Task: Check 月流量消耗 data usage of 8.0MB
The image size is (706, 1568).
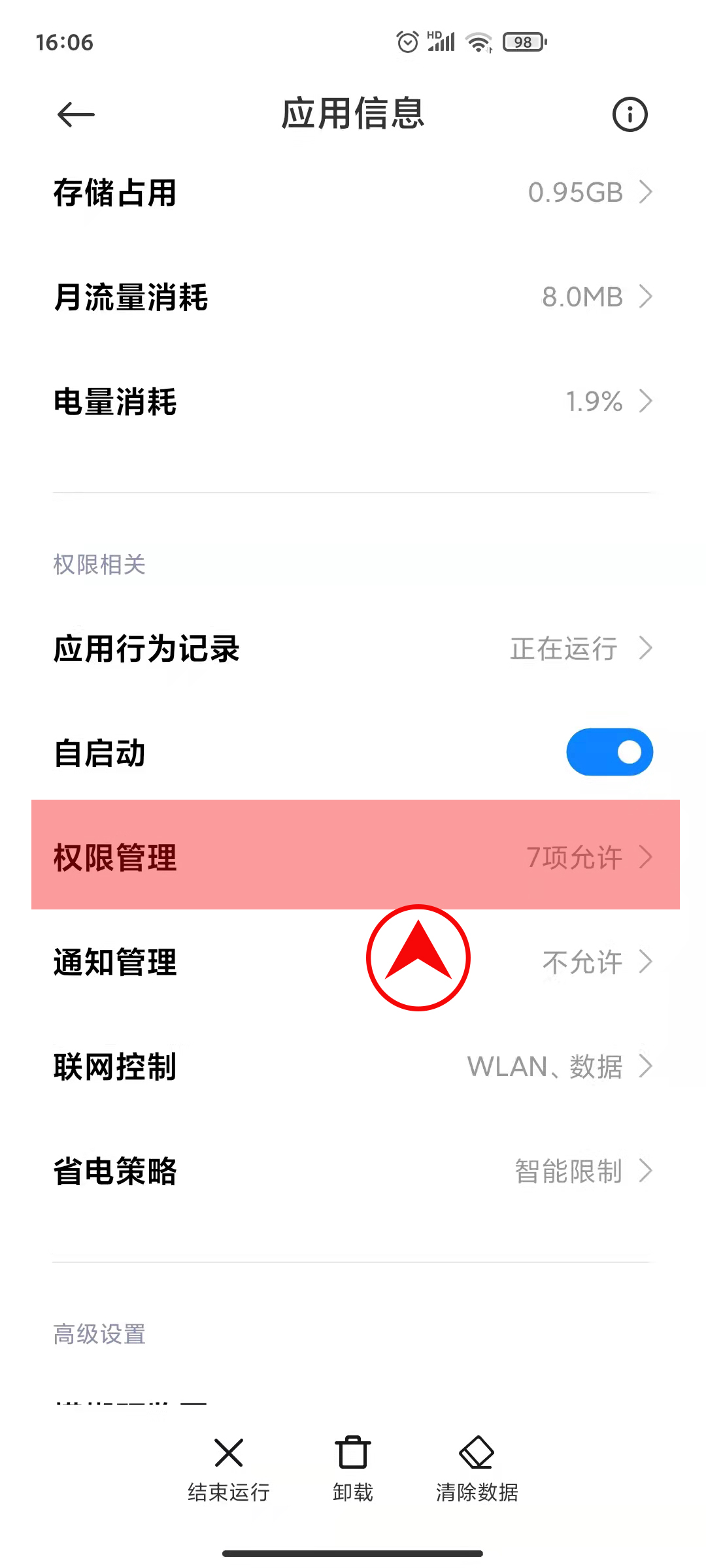Action: point(353,297)
